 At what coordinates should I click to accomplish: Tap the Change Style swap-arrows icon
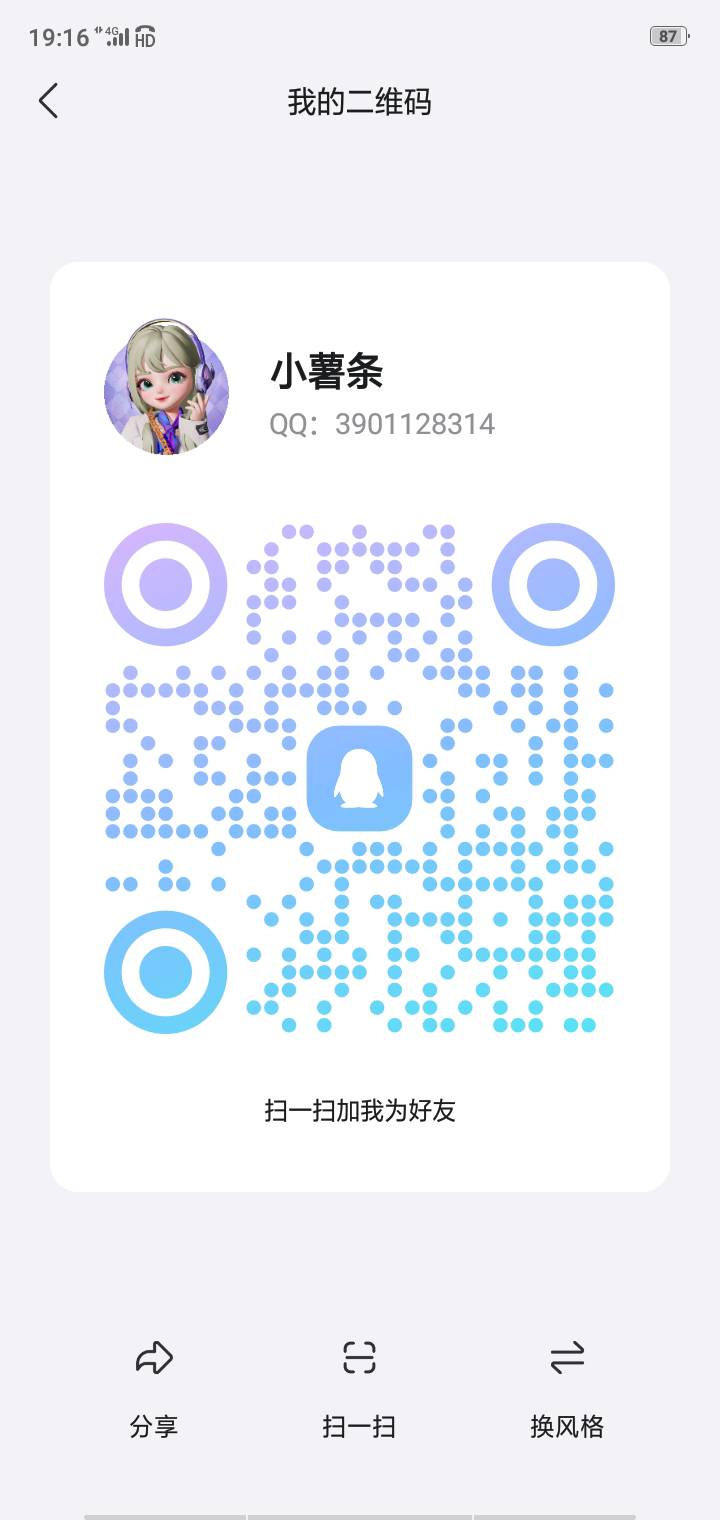pos(566,1359)
